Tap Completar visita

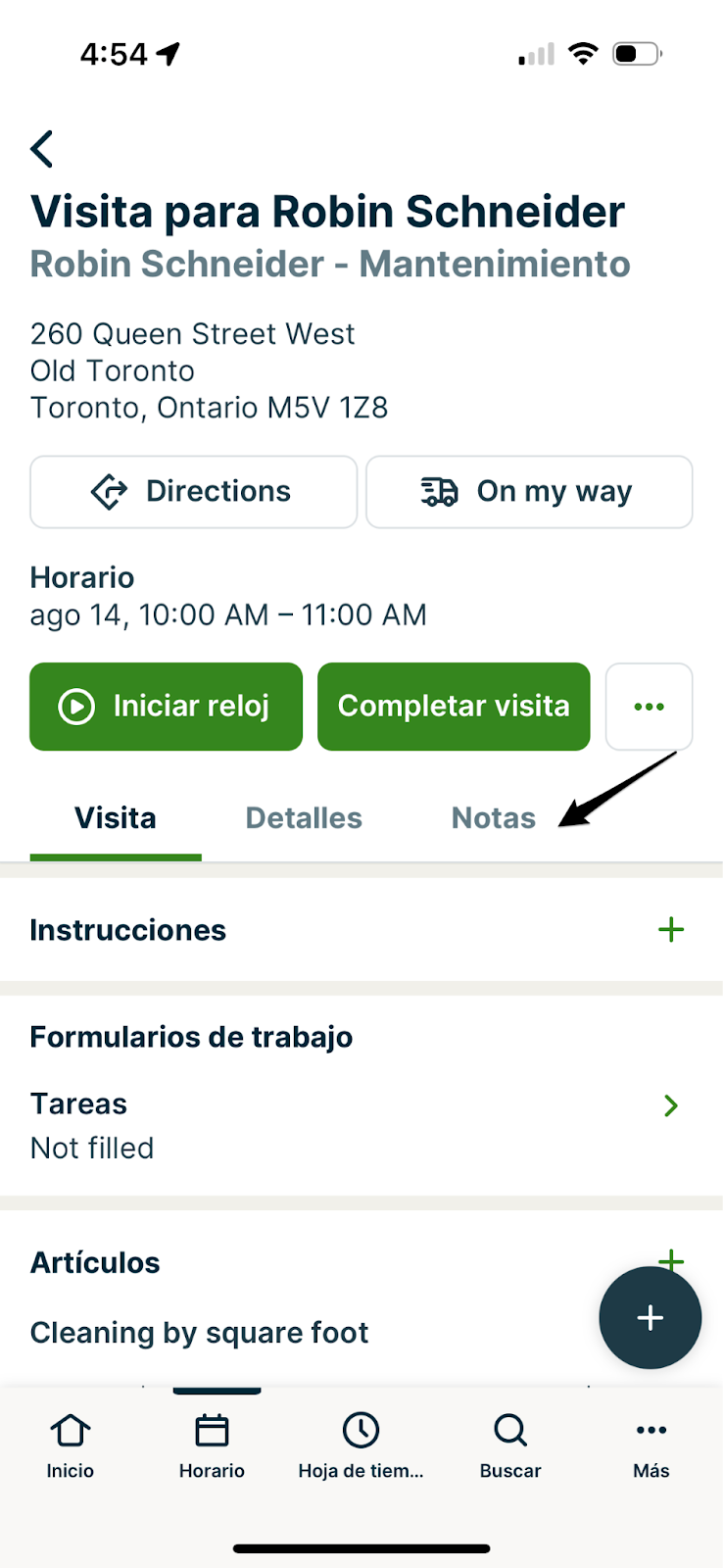tap(454, 707)
